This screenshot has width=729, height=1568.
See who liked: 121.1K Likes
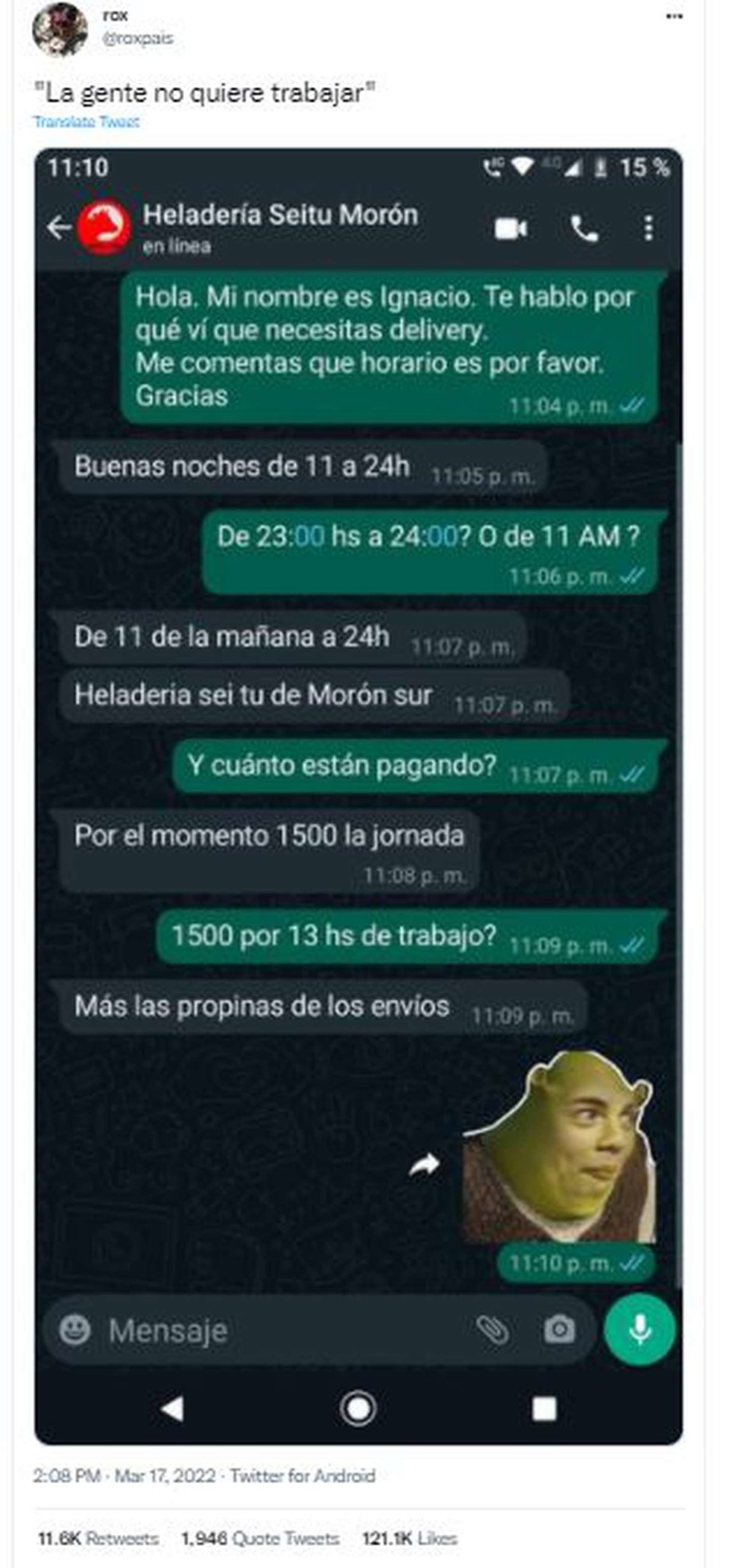click(x=409, y=1538)
